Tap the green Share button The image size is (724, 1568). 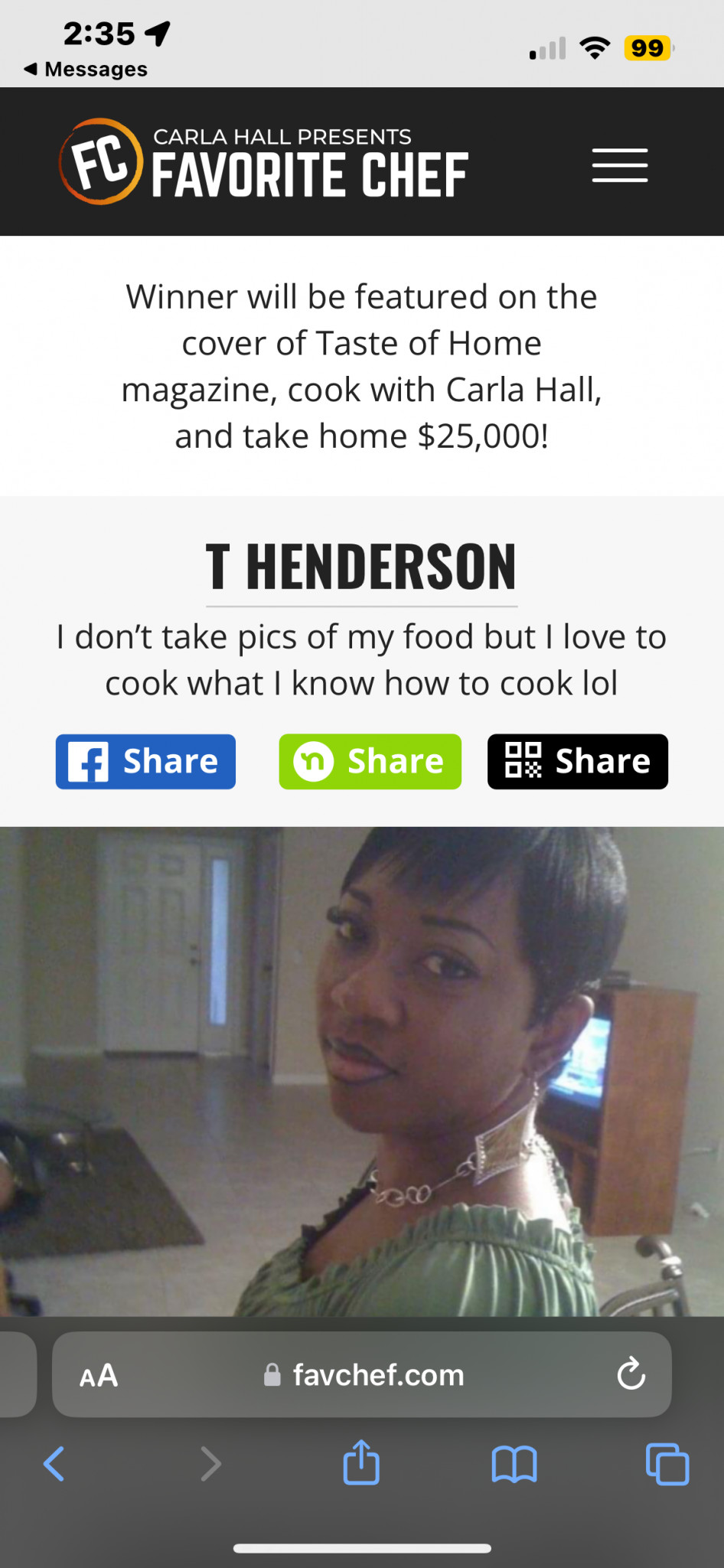click(x=370, y=761)
